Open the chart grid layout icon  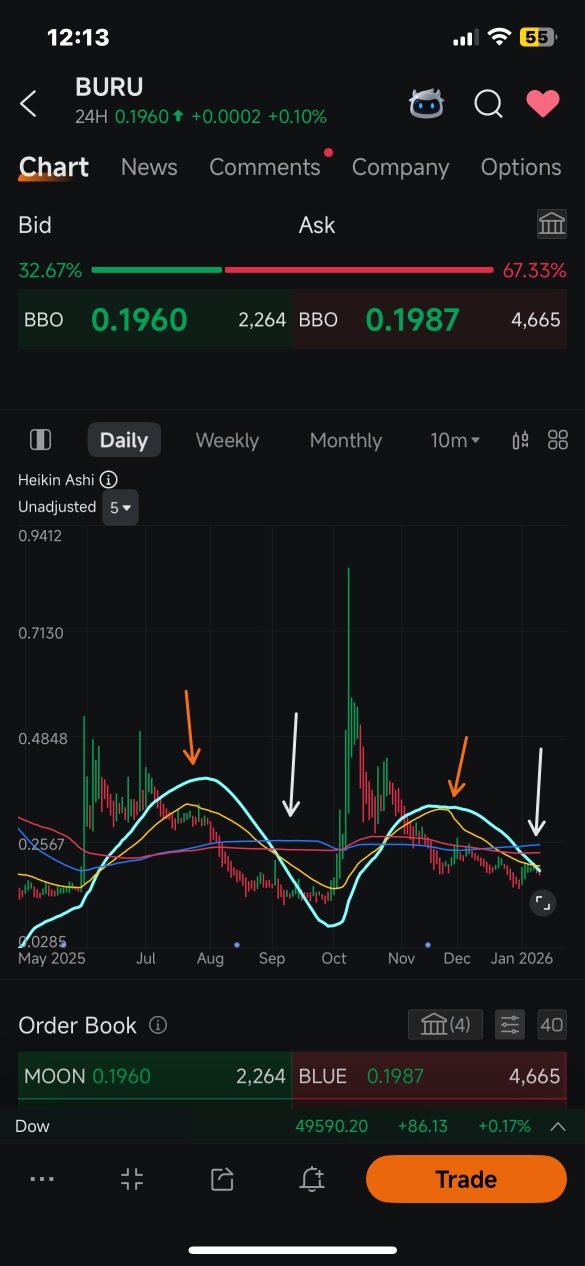pos(558,440)
